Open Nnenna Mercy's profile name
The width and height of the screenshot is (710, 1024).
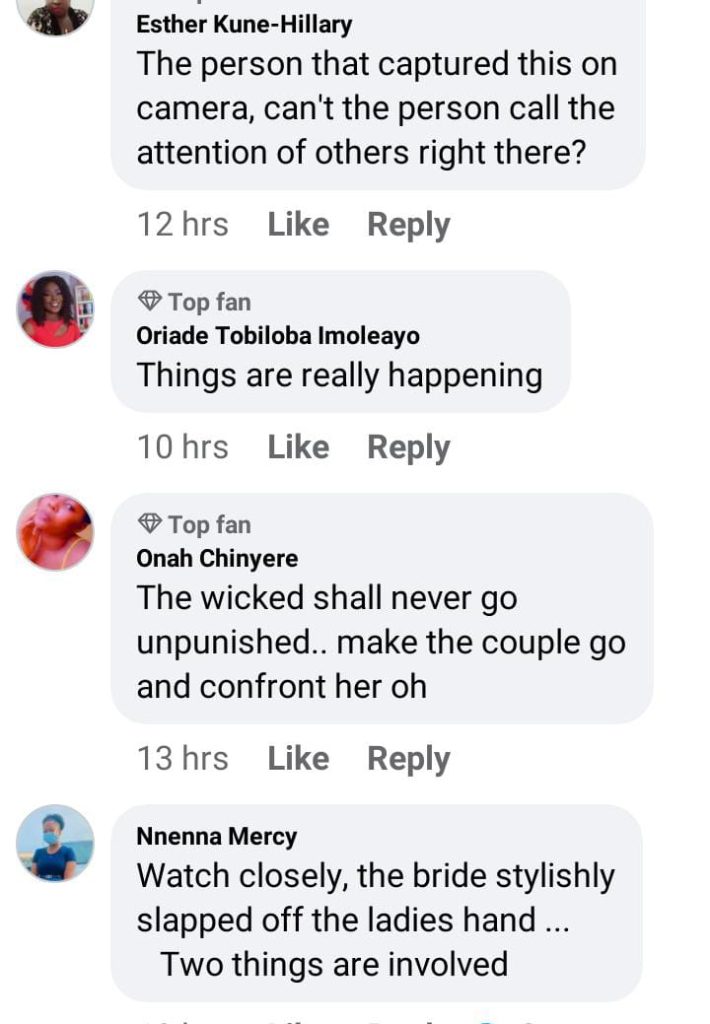pos(216,837)
